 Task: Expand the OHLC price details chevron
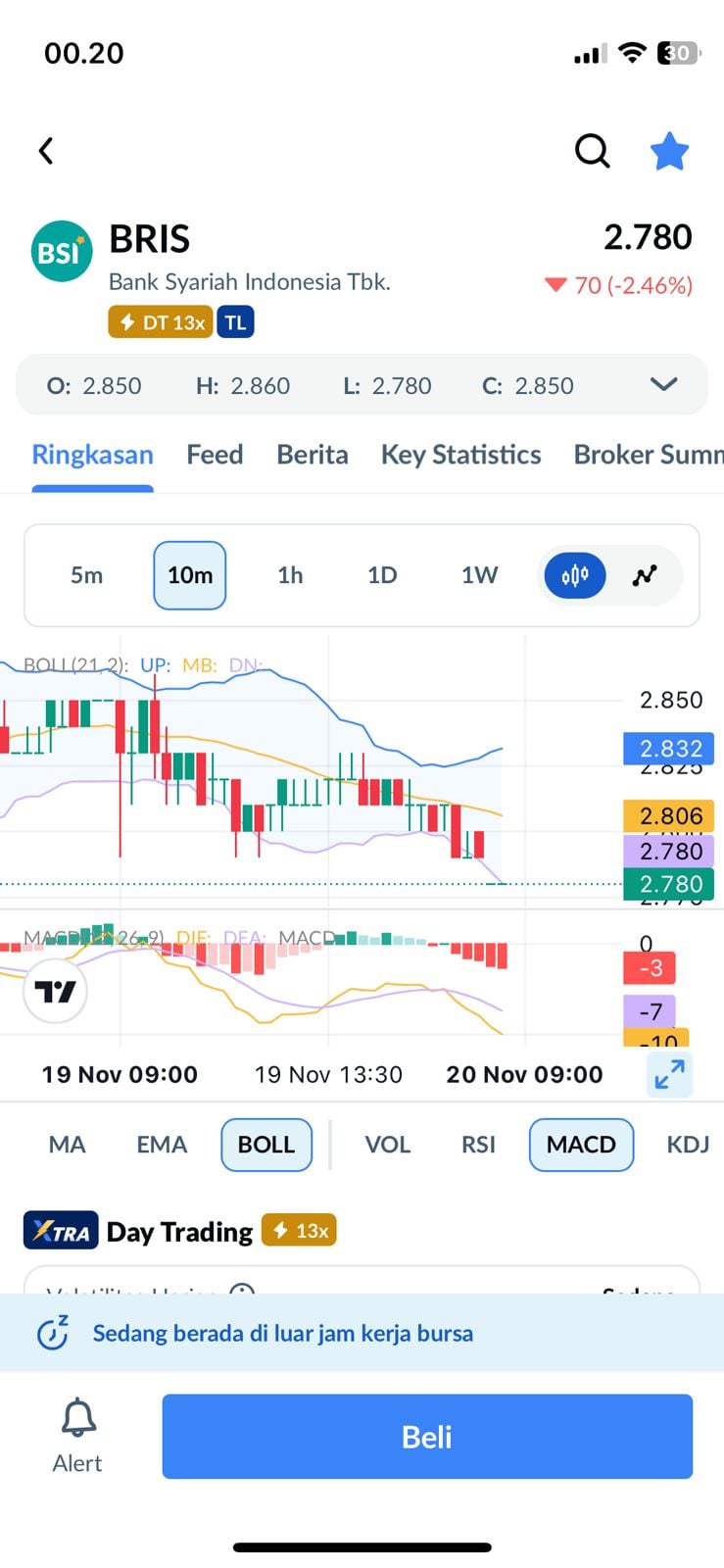click(x=663, y=385)
